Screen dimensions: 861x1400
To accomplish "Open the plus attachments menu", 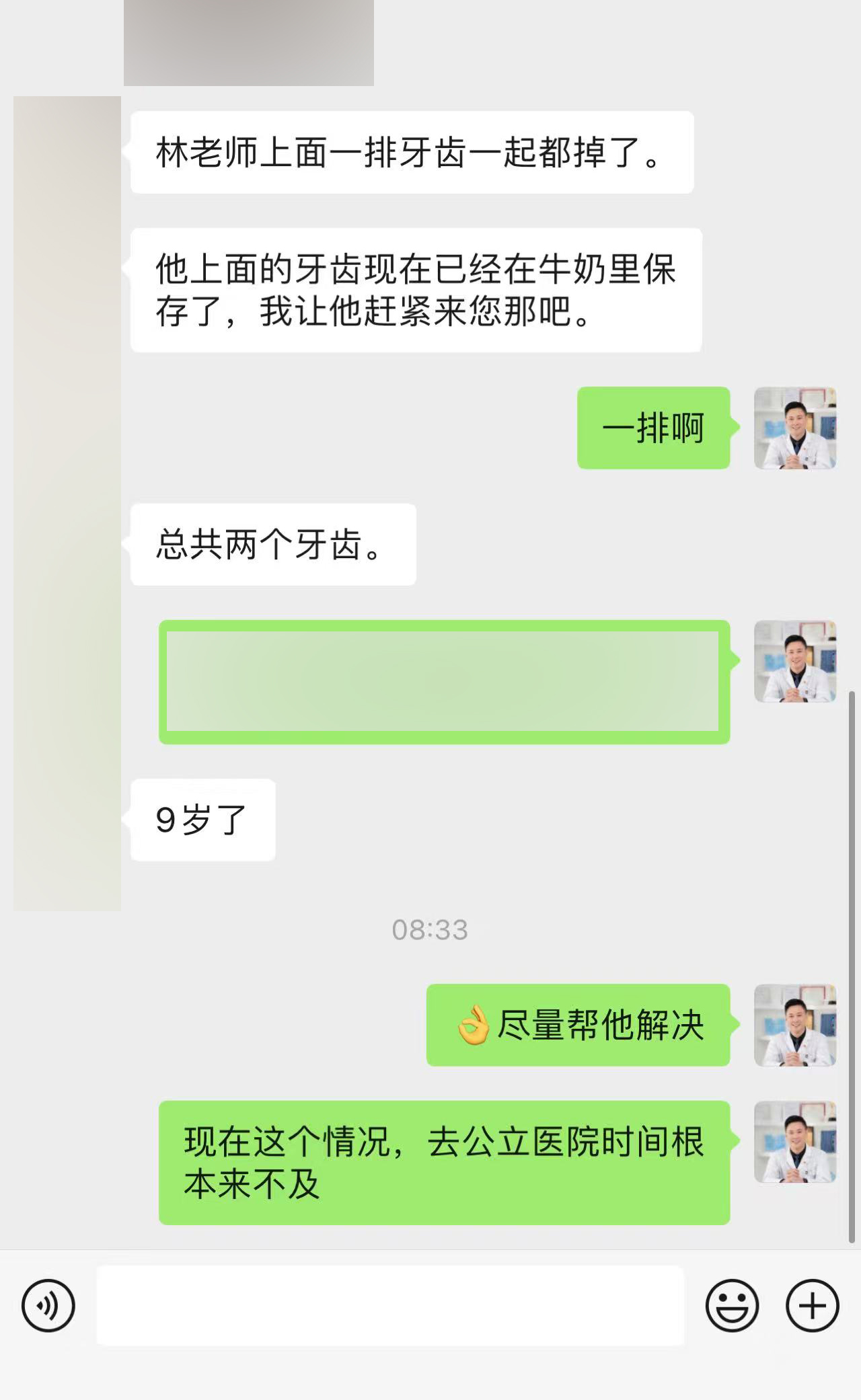I will tap(812, 1306).
